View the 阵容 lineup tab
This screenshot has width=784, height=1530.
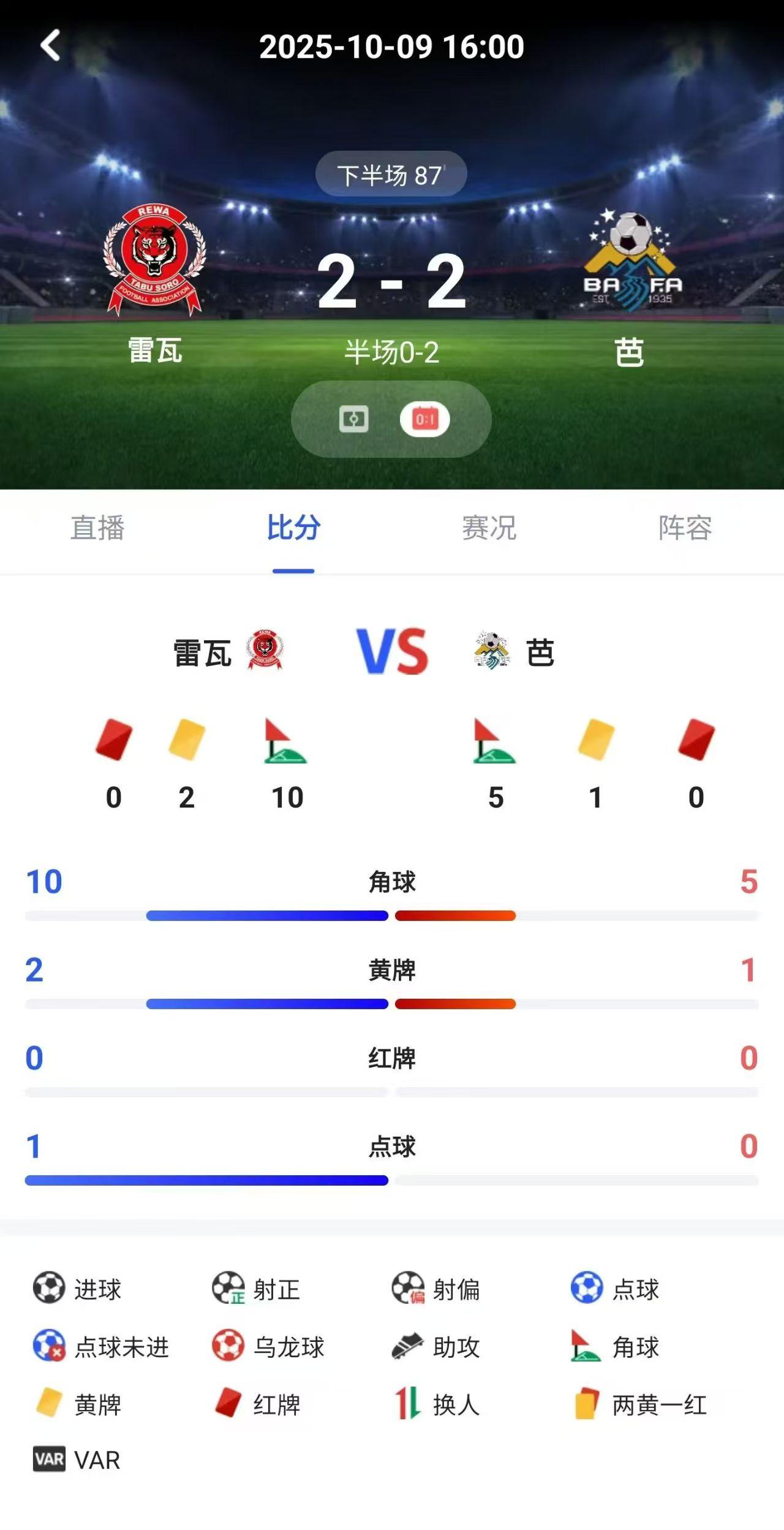pos(685,528)
